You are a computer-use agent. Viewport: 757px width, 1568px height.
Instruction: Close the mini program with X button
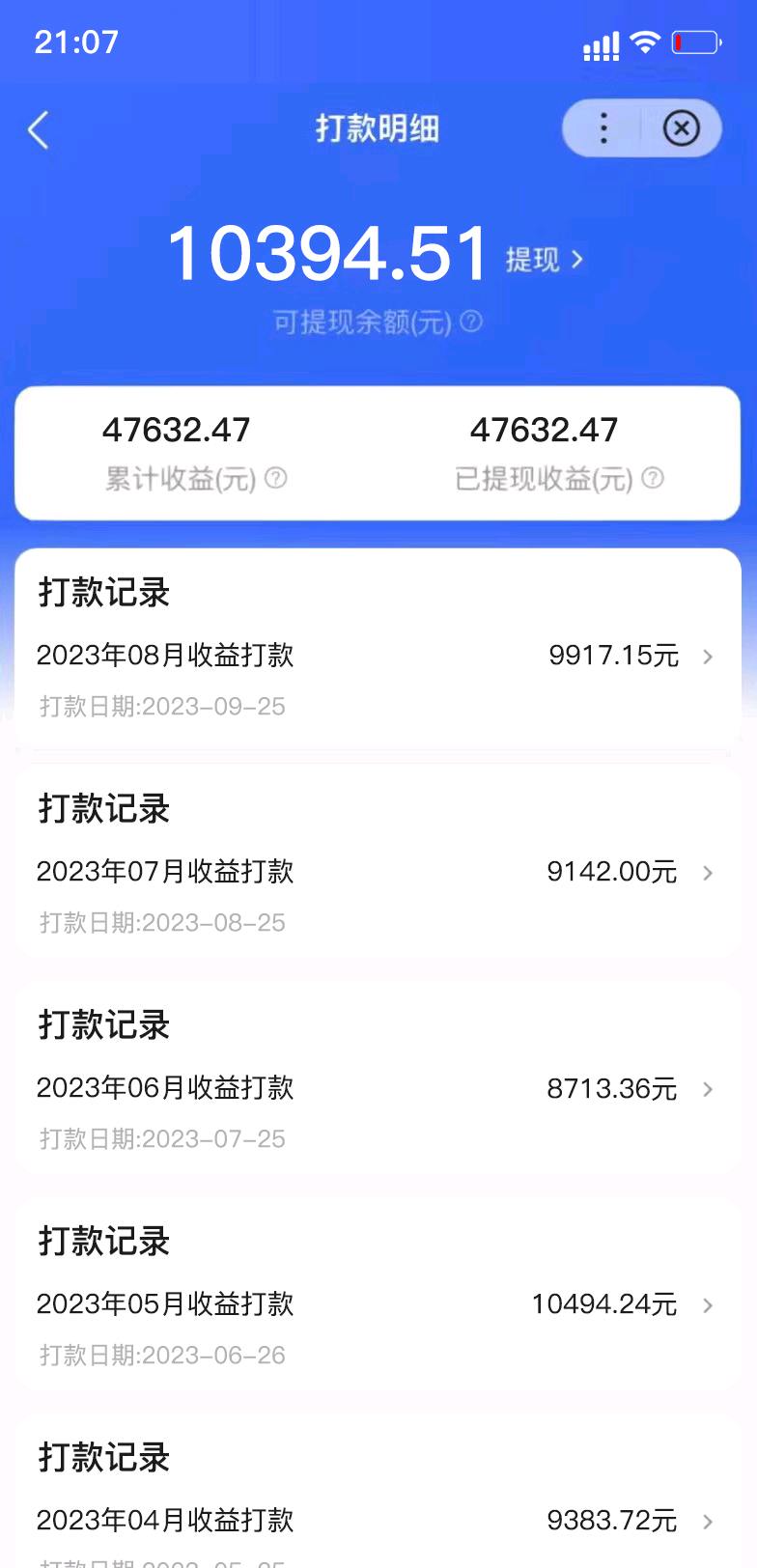click(682, 128)
